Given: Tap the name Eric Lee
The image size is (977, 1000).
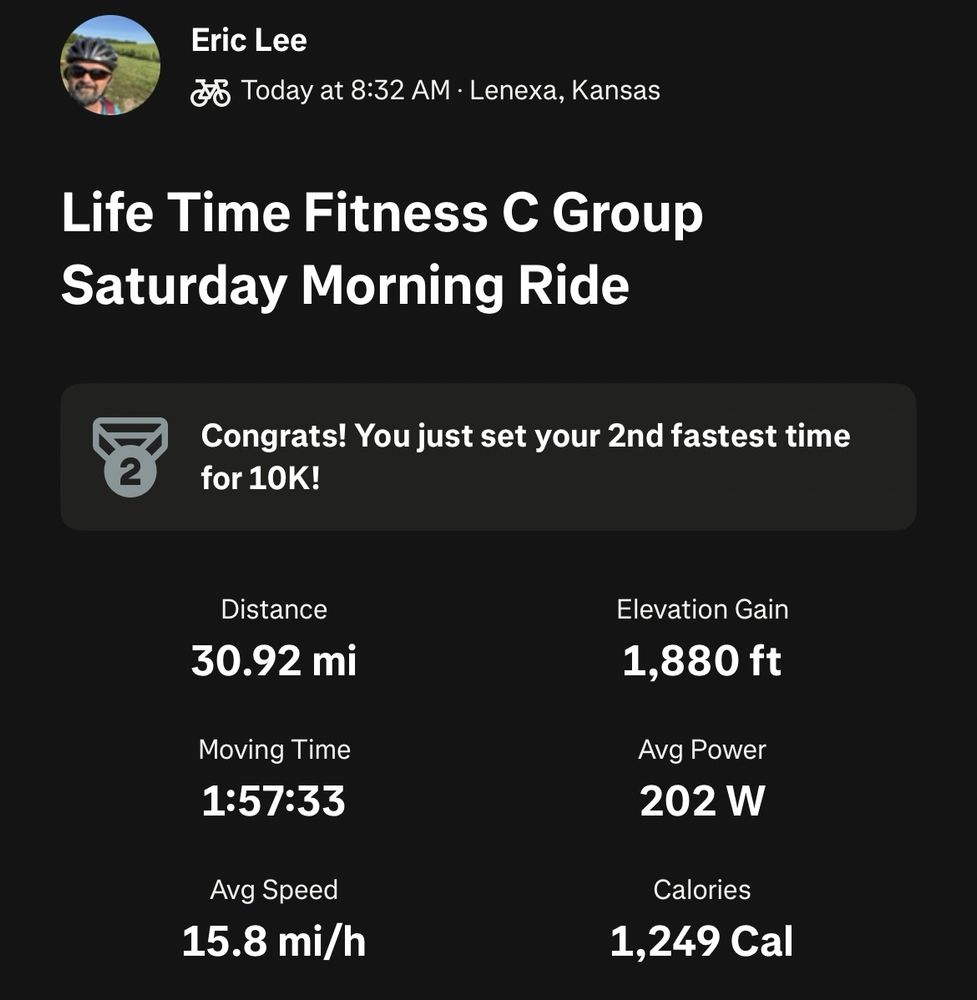Looking at the screenshot, I should point(248,41).
